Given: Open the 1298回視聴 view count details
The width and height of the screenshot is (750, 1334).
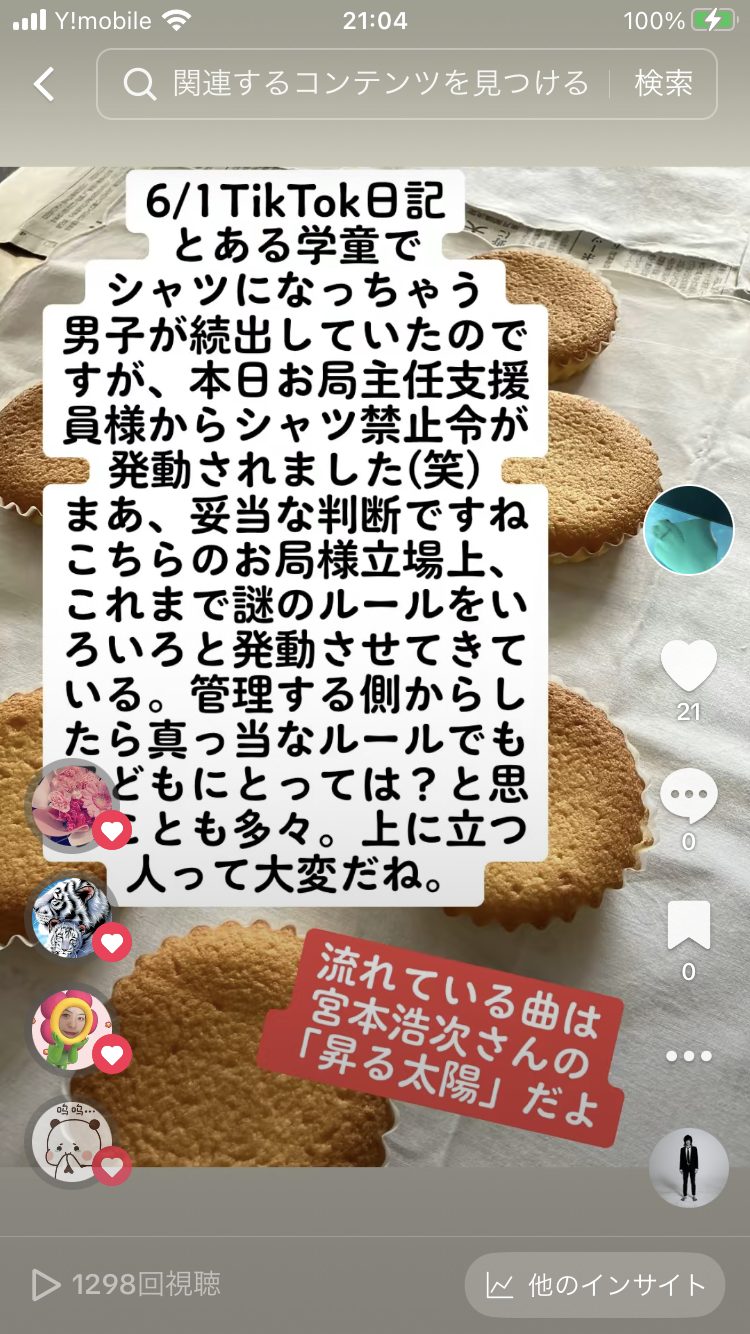Looking at the screenshot, I should [127, 1285].
